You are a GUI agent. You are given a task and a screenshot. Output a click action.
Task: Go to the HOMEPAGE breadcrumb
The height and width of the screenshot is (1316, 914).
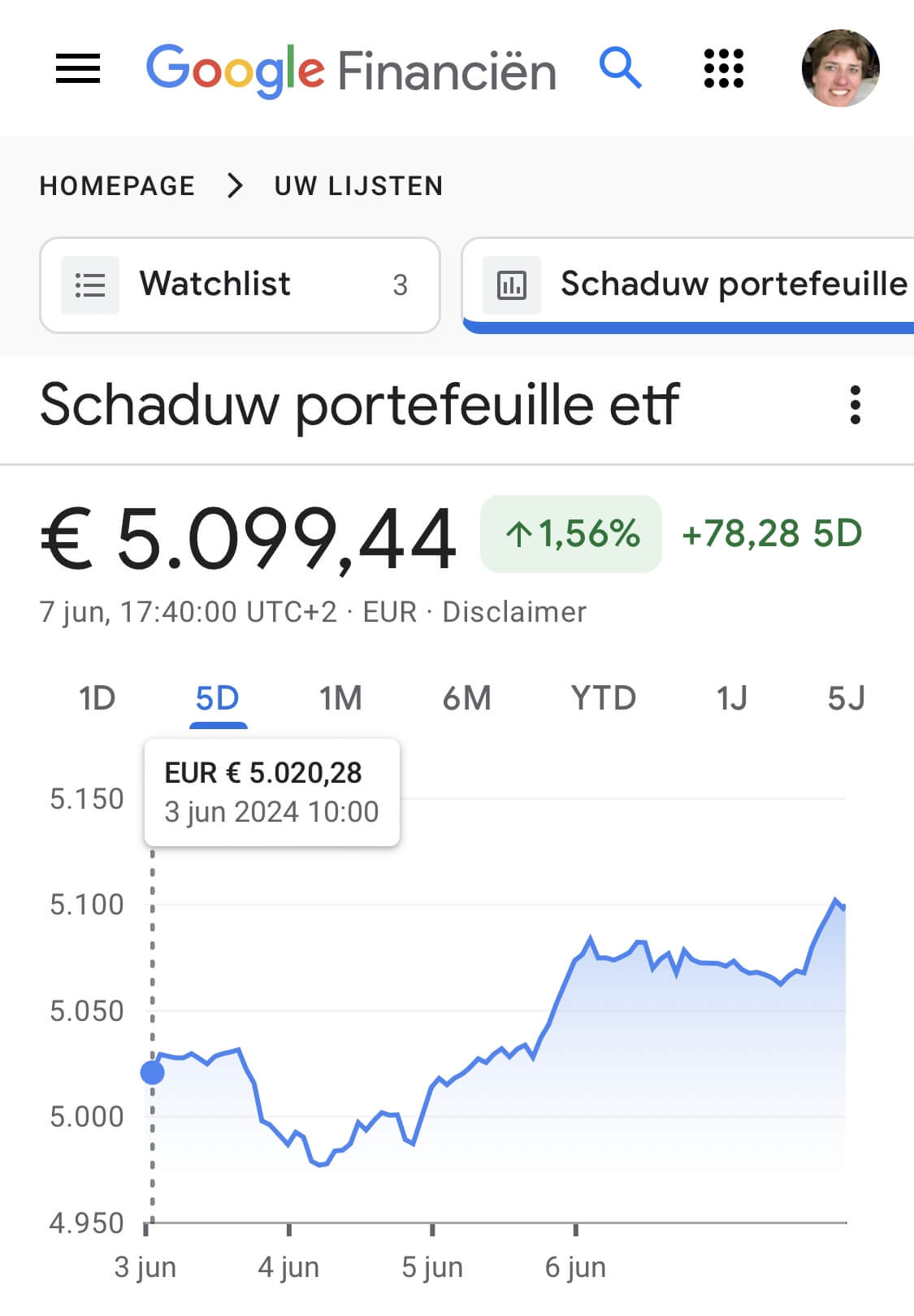(117, 186)
